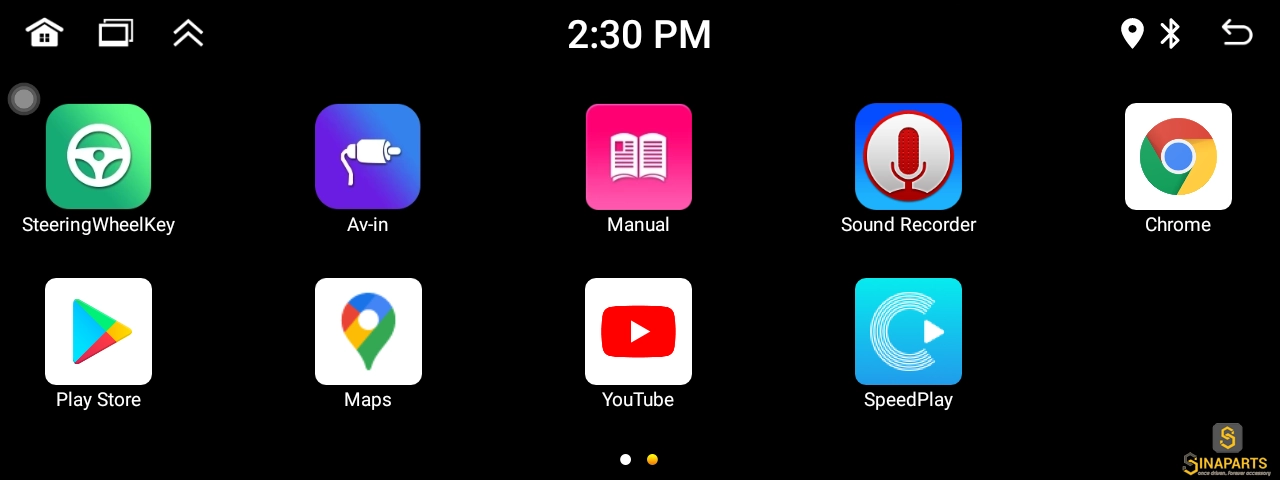Tap the floating gray assistive circle

coord(24,99)
